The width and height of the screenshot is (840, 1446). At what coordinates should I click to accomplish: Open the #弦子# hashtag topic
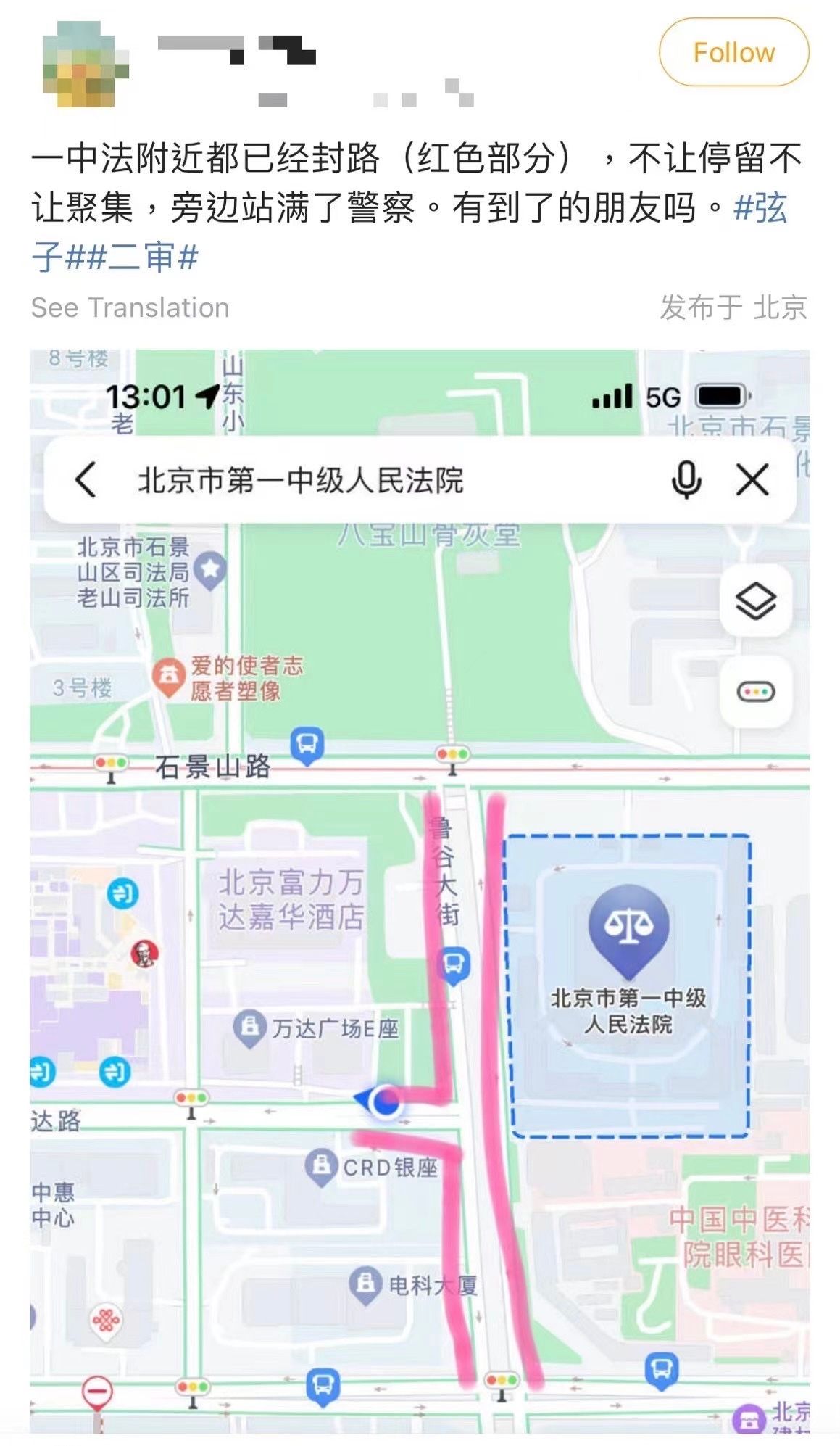tap(760, 209)
